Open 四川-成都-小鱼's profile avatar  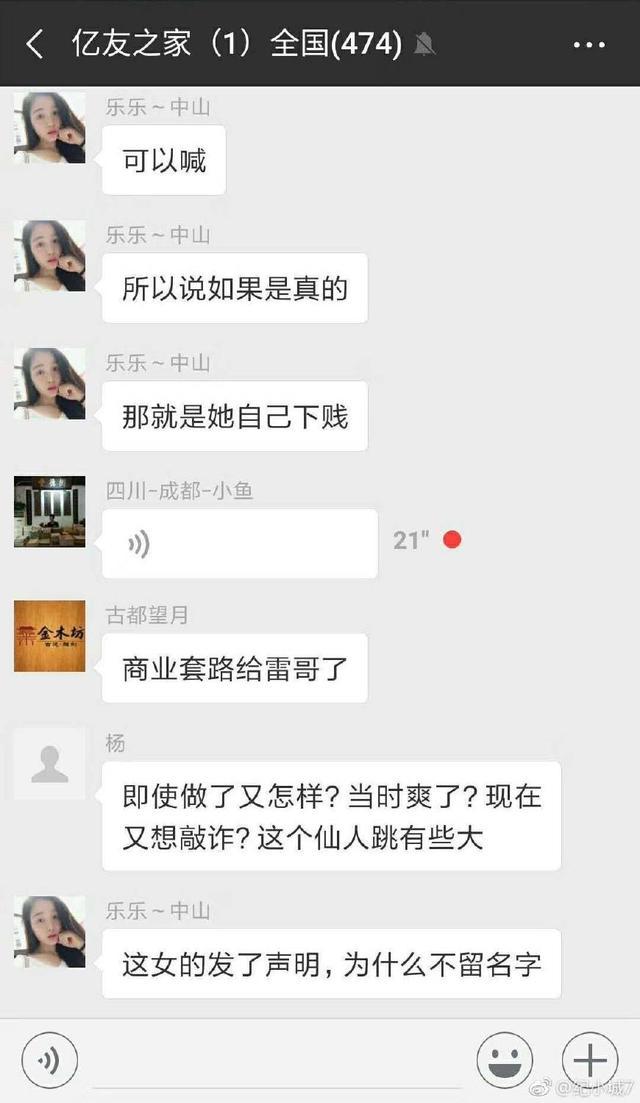click(49, 511)
